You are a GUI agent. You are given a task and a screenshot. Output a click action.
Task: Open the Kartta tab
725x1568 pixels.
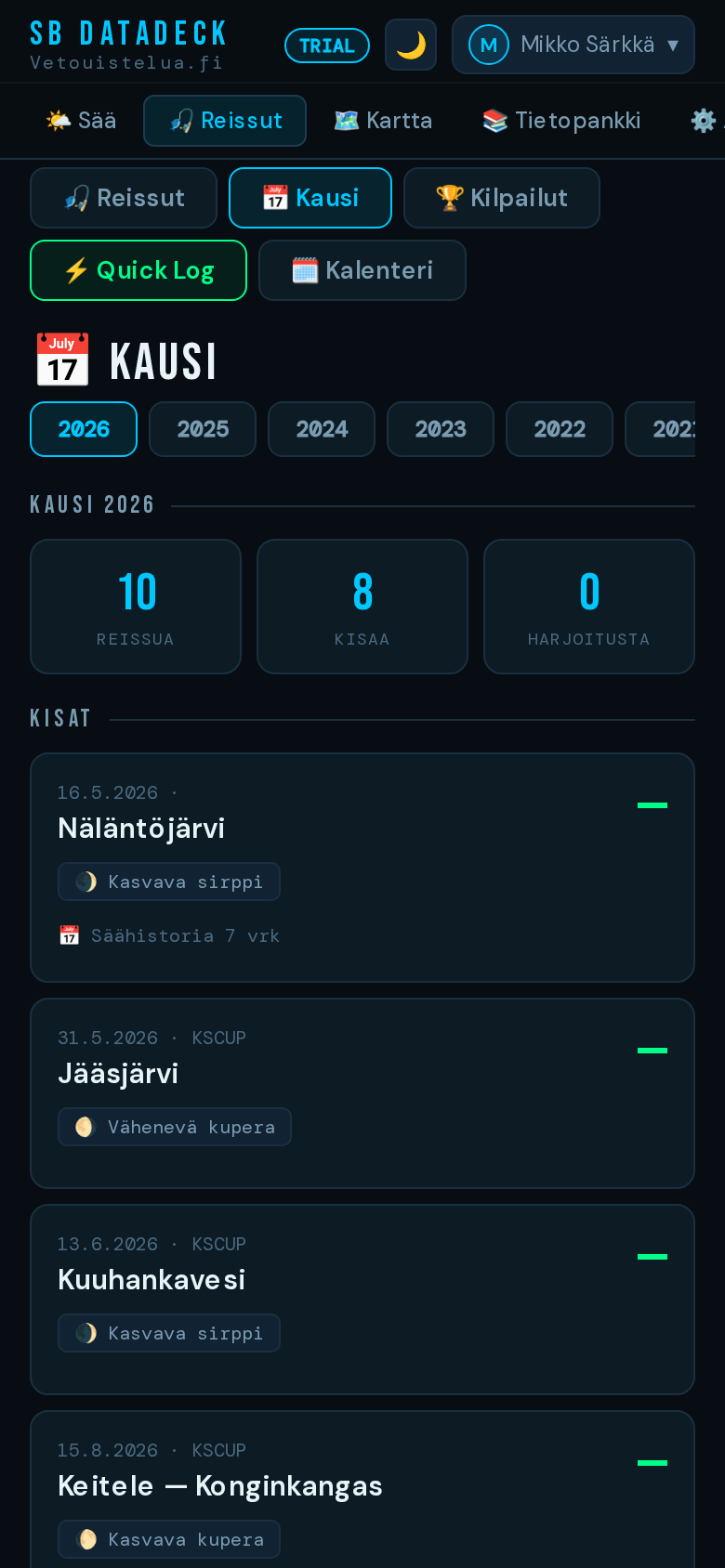(x=383, y=121)
